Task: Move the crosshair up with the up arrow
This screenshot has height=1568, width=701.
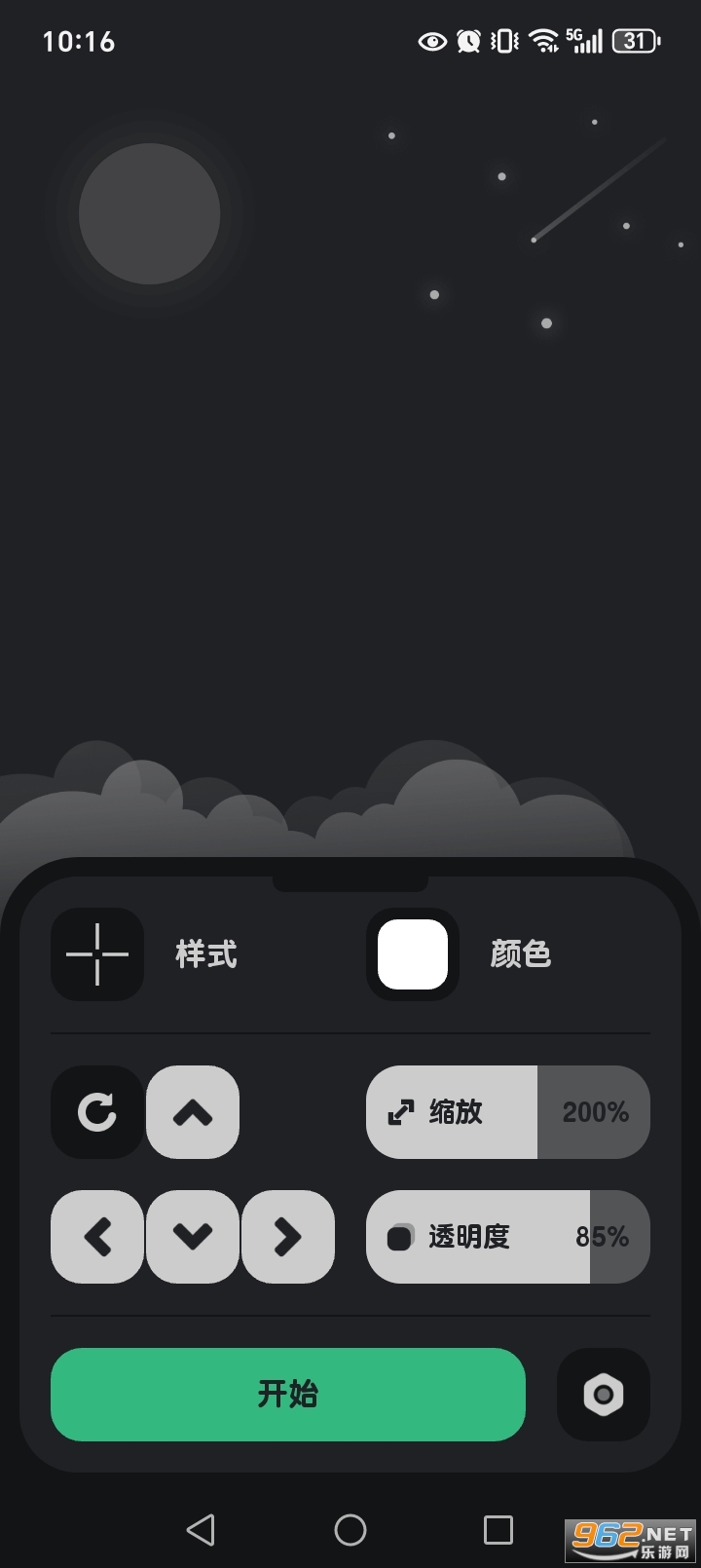Action: coord(193,1112)
